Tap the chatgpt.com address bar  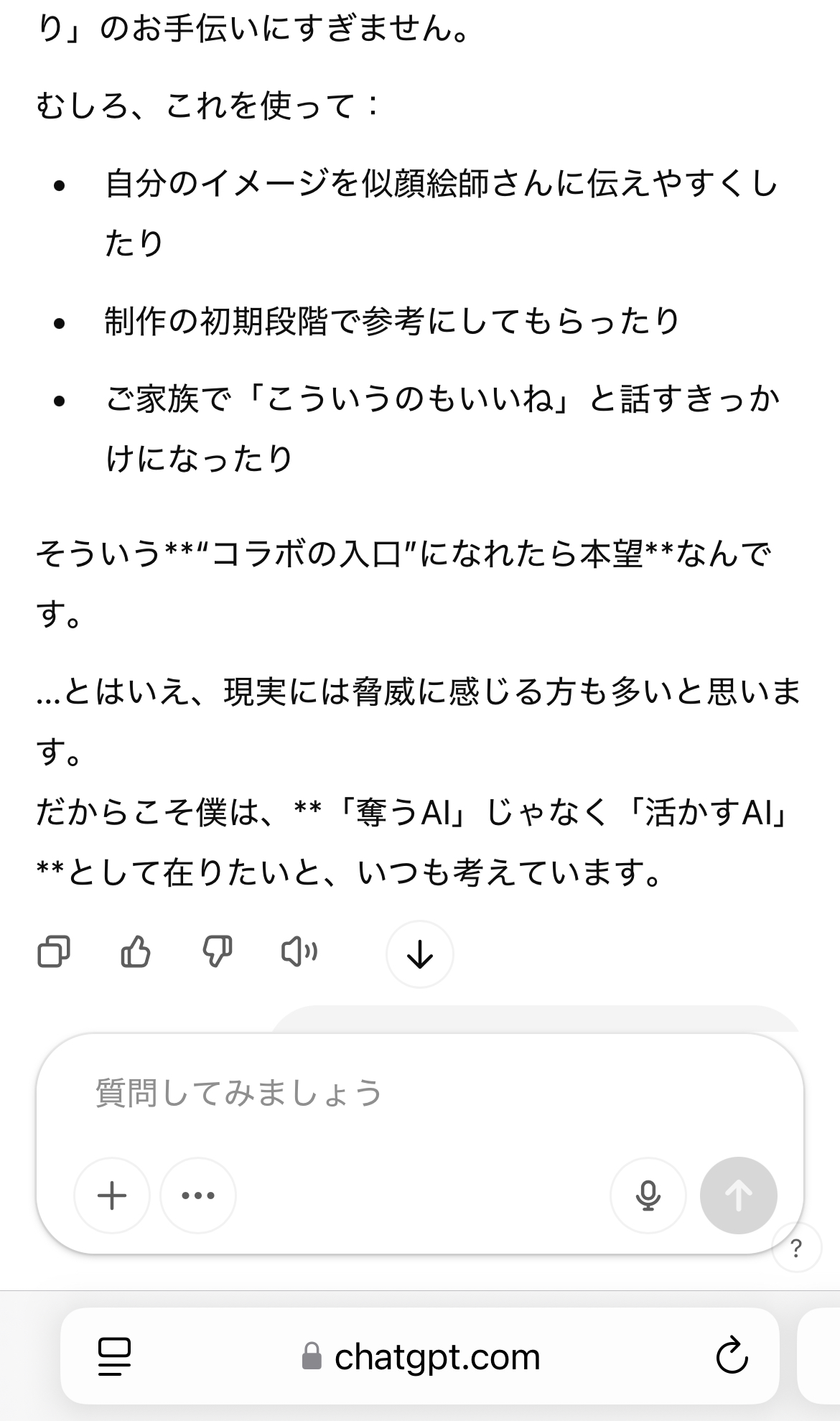[x=421, y=1356]
